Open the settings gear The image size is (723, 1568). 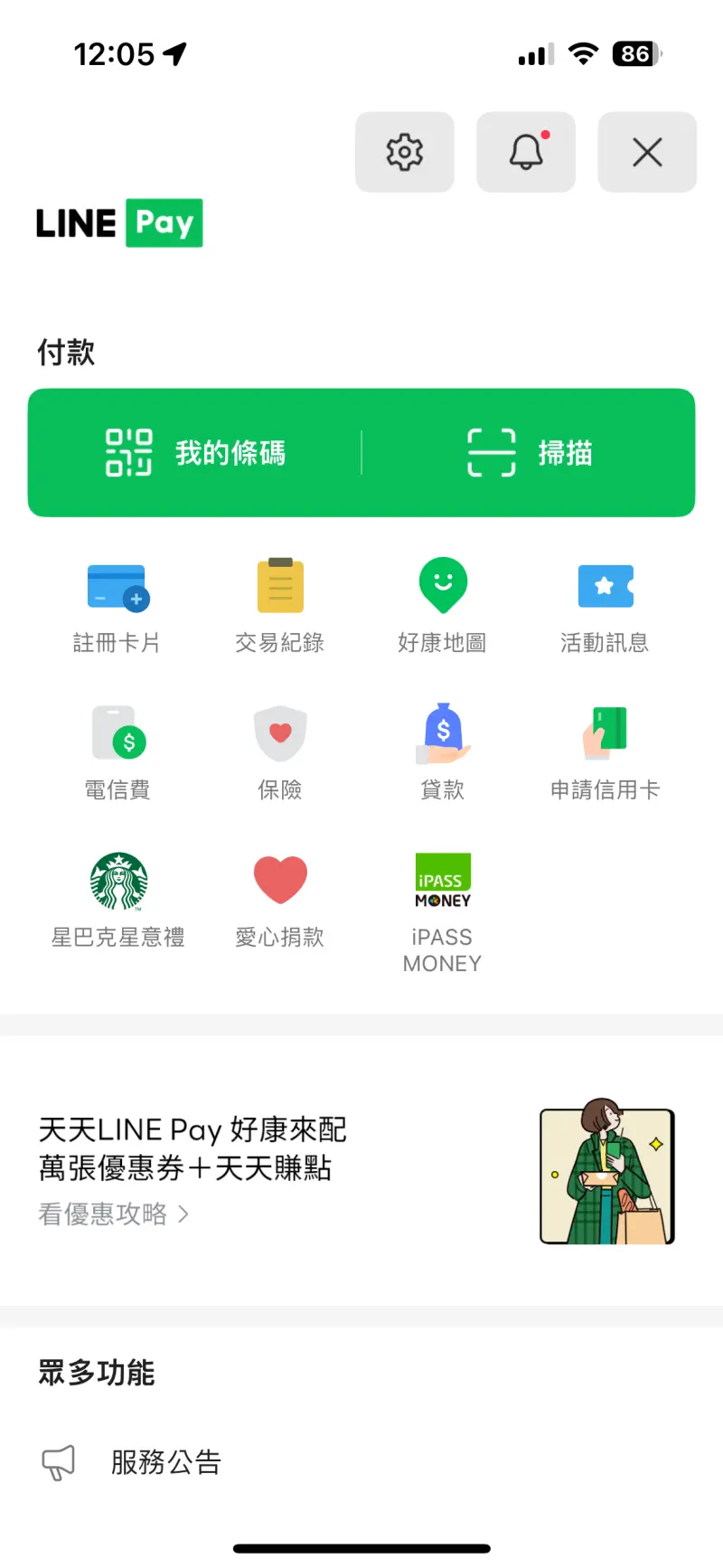(x=404, y=152)
